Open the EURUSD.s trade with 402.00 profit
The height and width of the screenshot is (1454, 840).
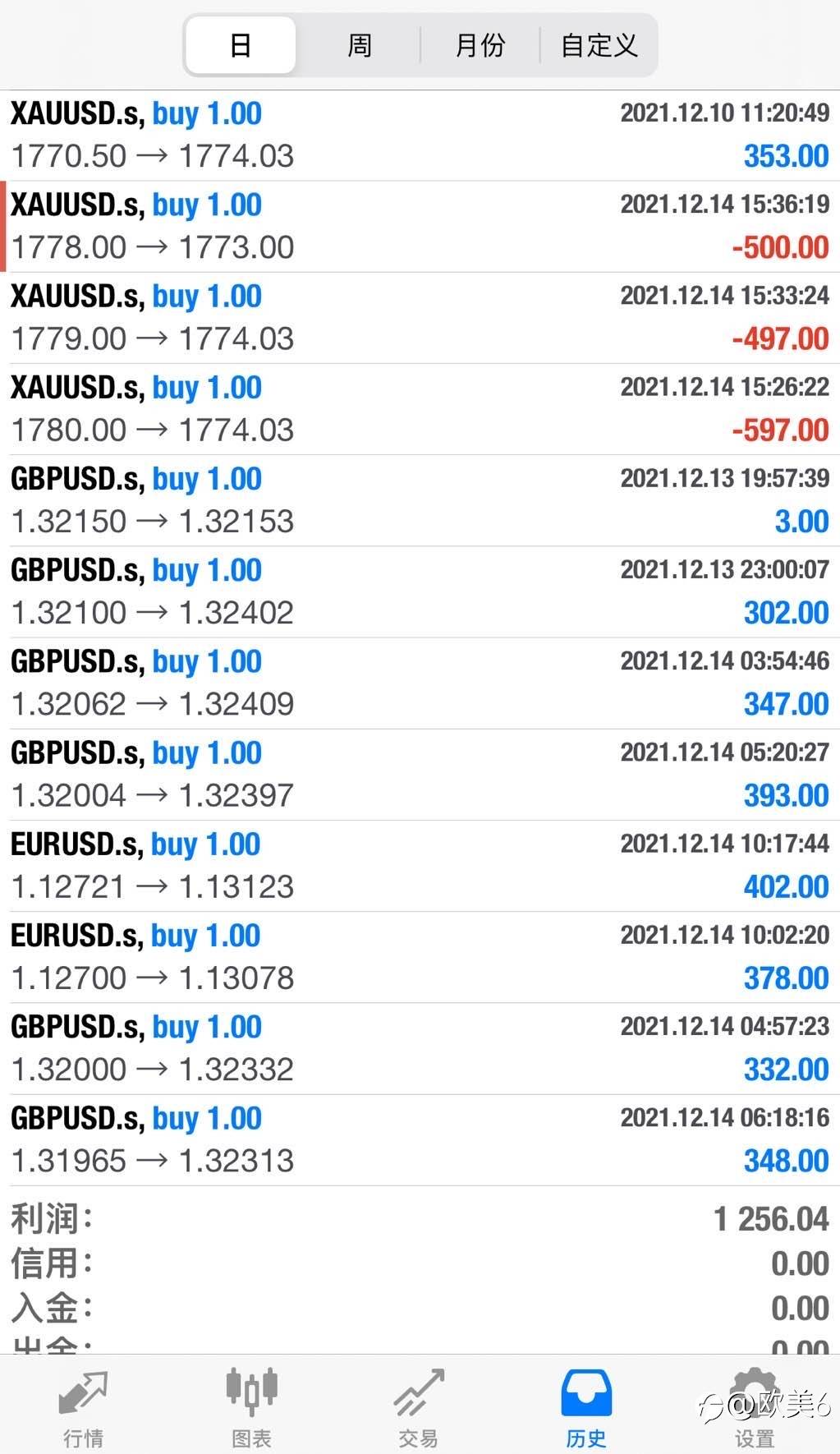tap(420, 866)
